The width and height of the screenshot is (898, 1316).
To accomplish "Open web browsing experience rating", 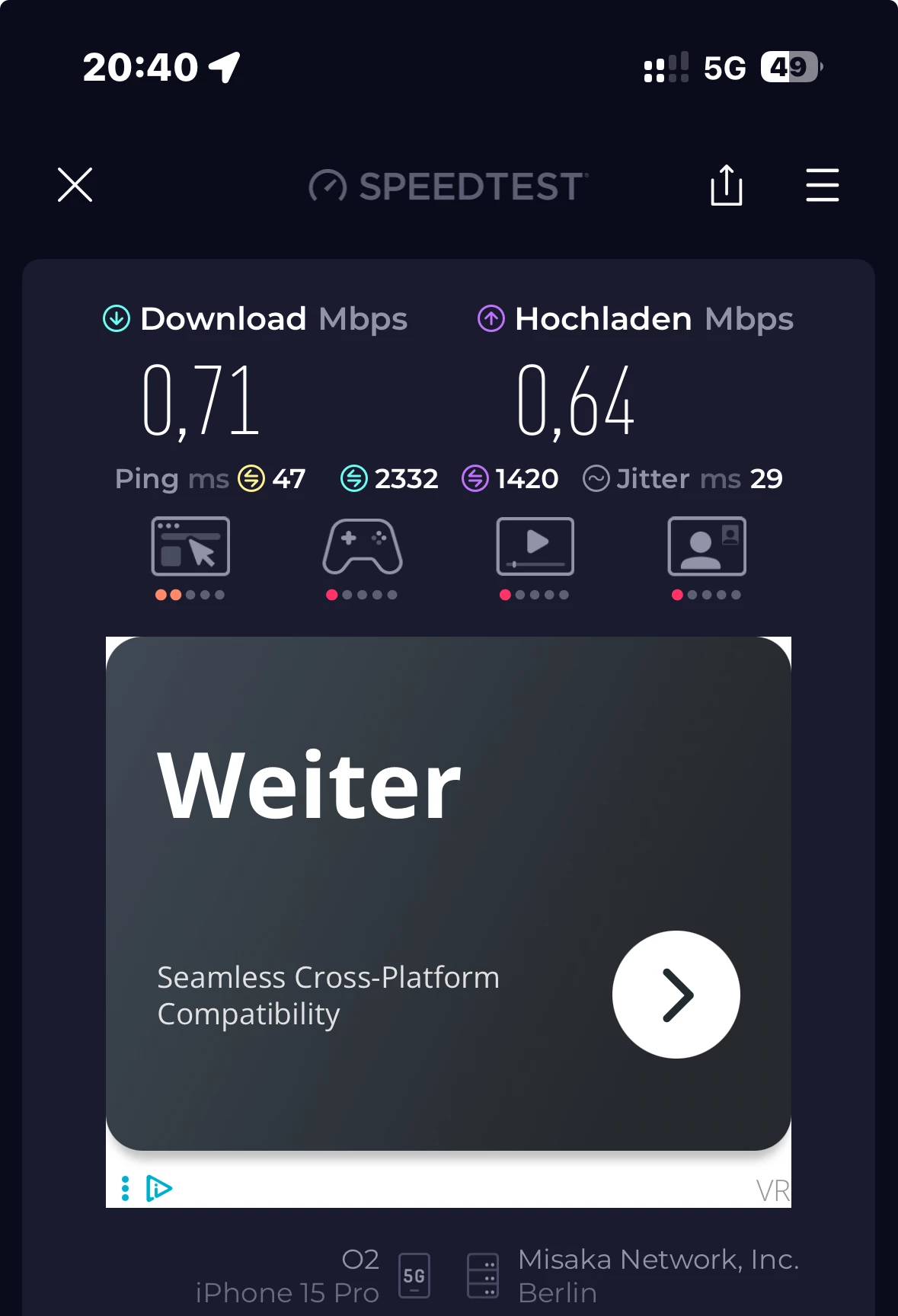I will (x=190, y=556).
